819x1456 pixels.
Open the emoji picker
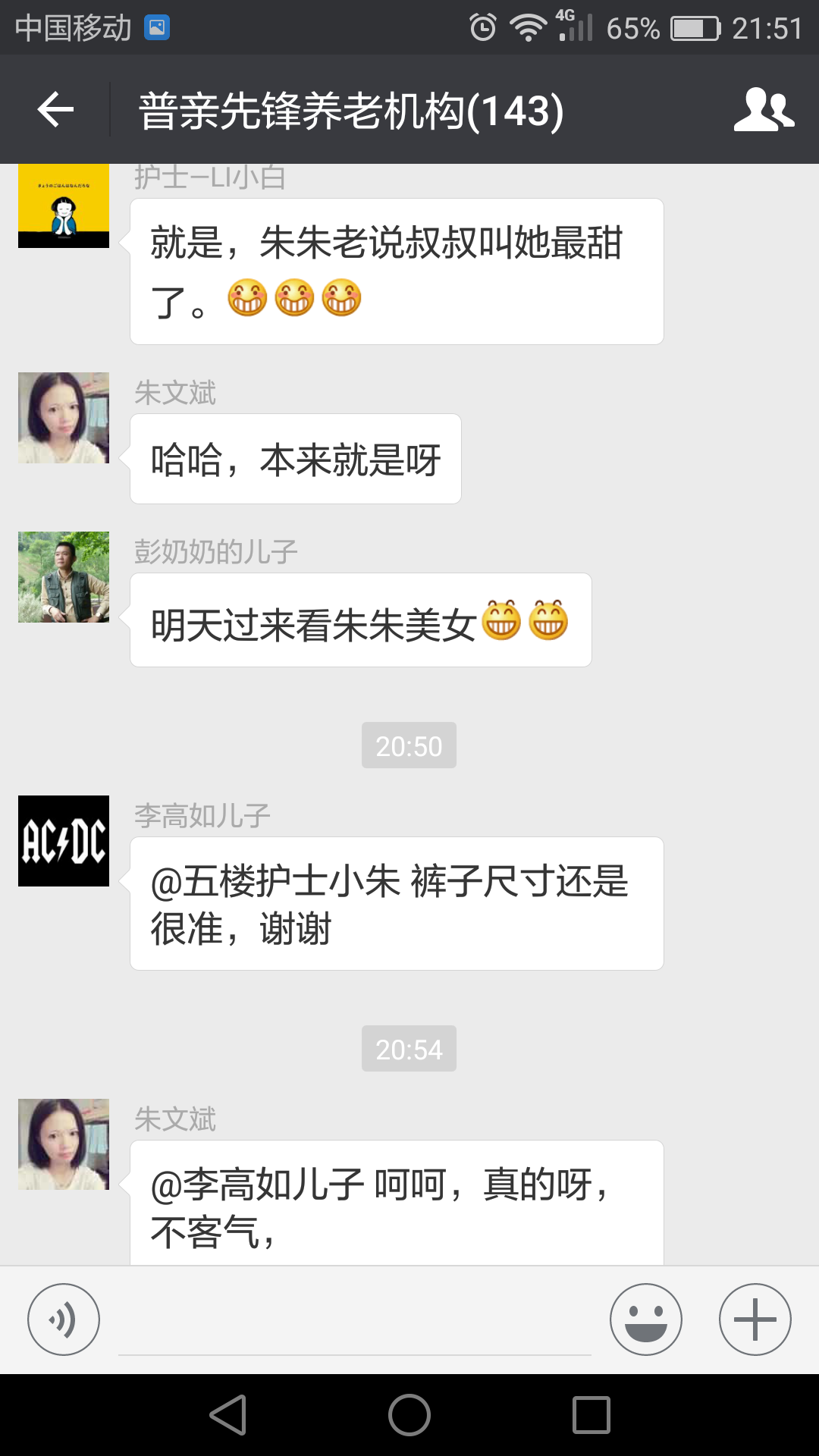[x=645, y=1319]
